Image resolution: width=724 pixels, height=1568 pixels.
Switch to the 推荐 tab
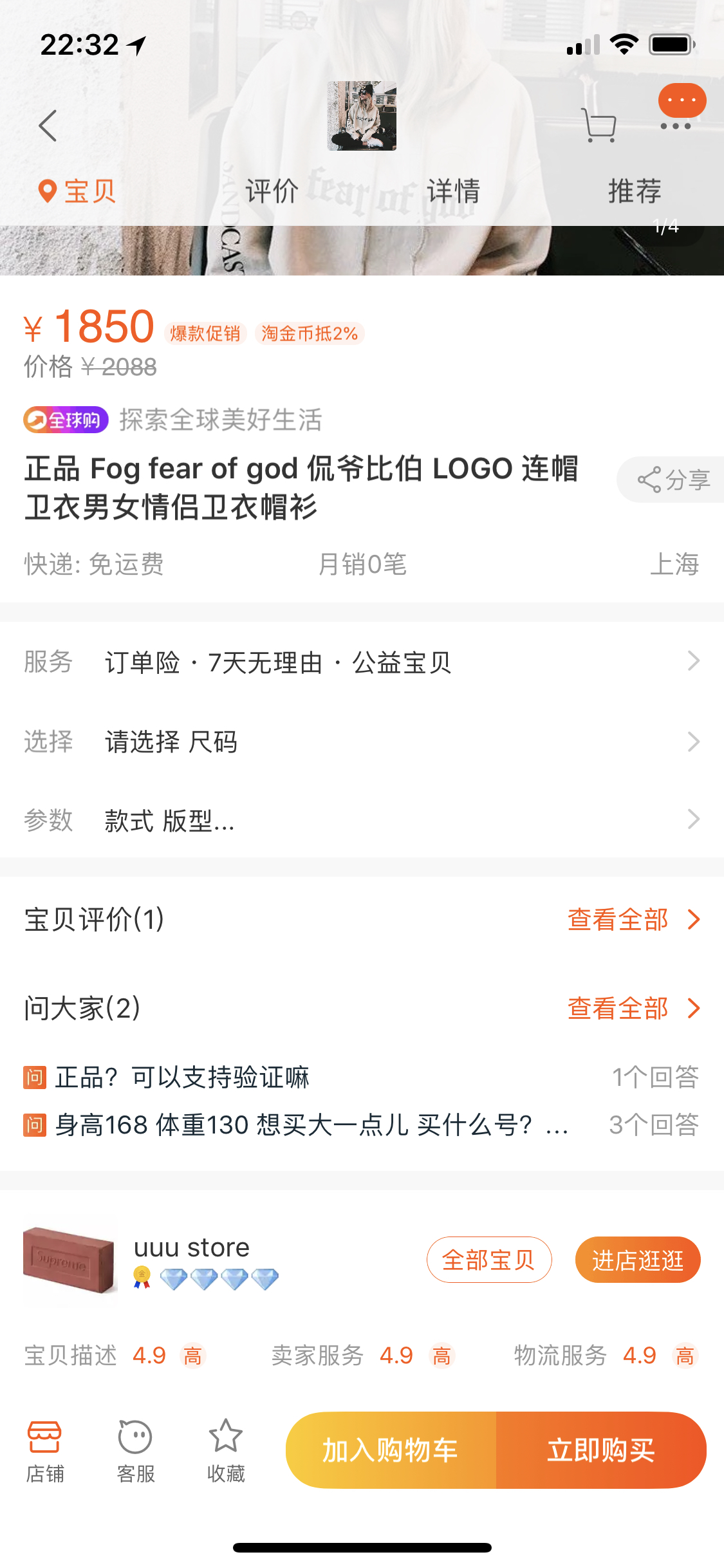pyautogui.click(x=635, y=191)
